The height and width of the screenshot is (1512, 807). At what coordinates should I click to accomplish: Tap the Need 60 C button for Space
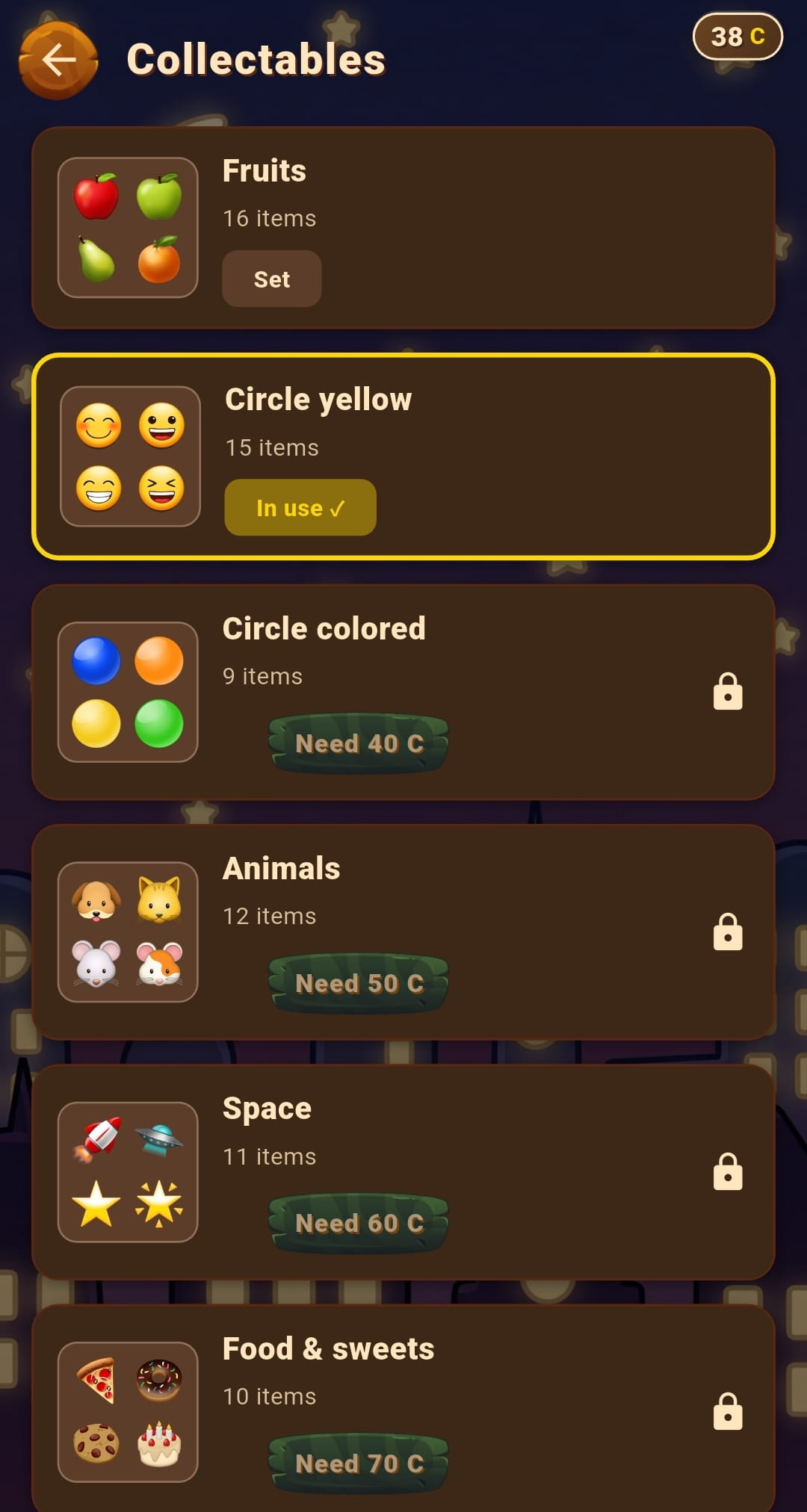point(359,1223)
